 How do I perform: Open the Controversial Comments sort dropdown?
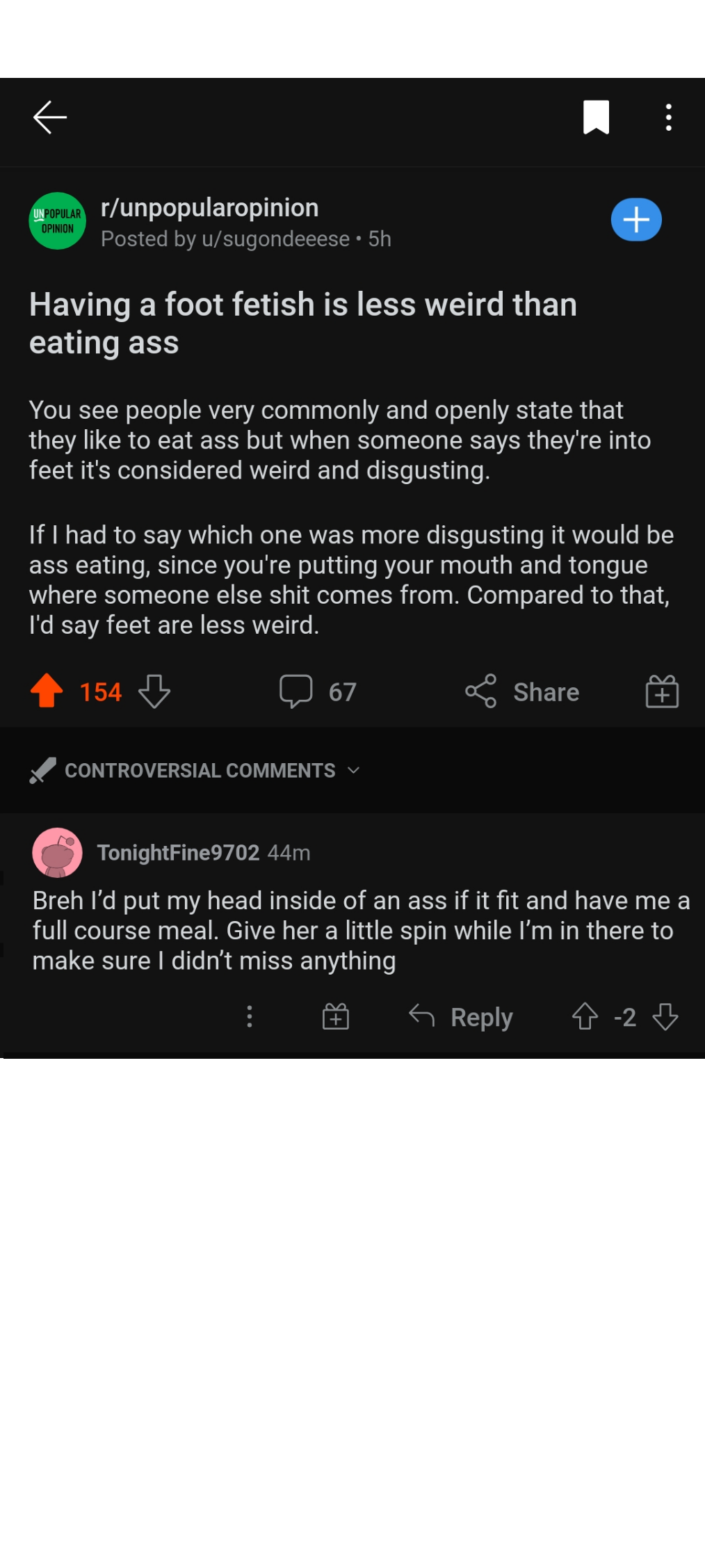199,770
